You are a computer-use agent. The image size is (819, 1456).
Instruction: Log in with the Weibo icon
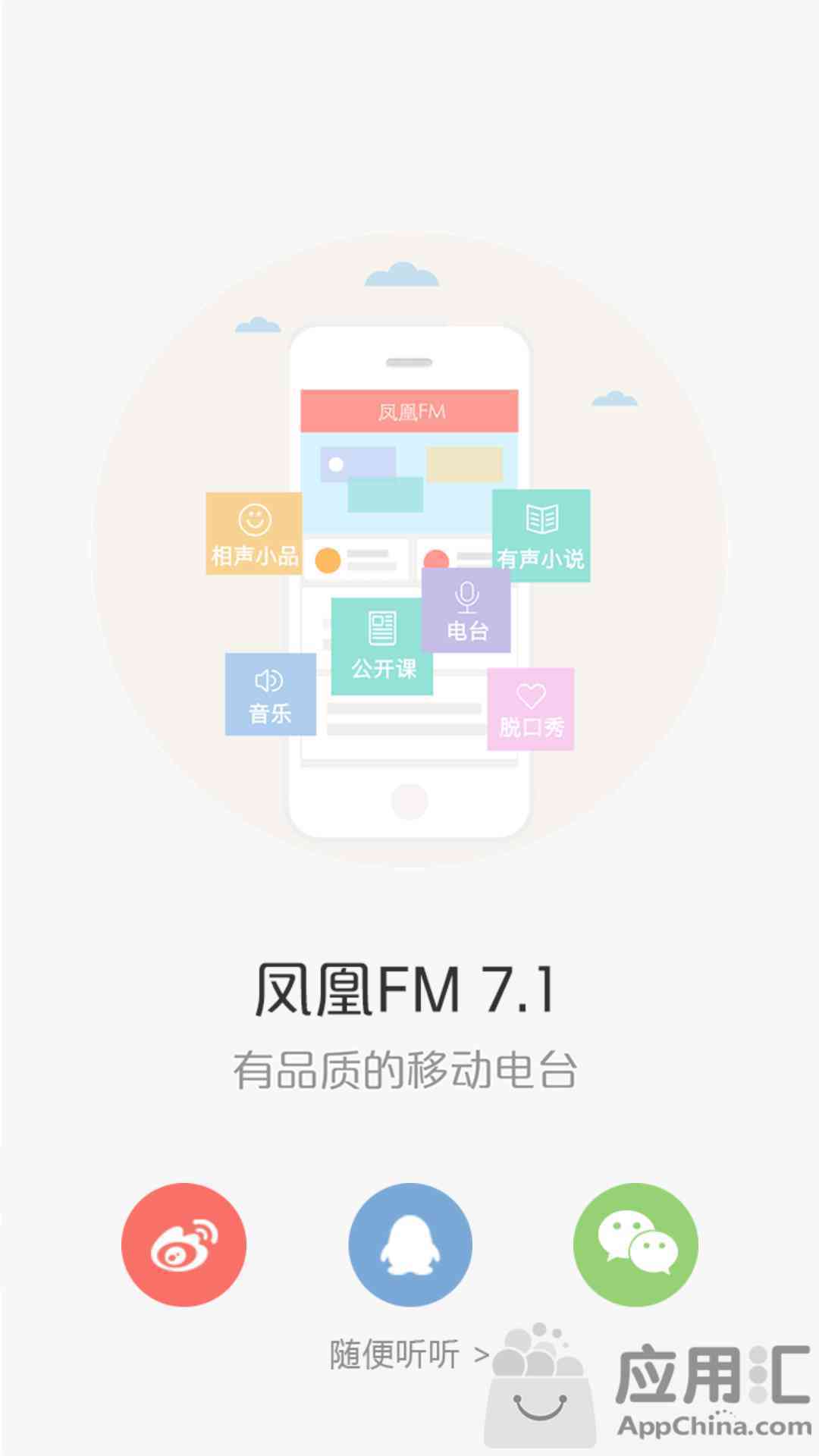[x=184, y=1244]
